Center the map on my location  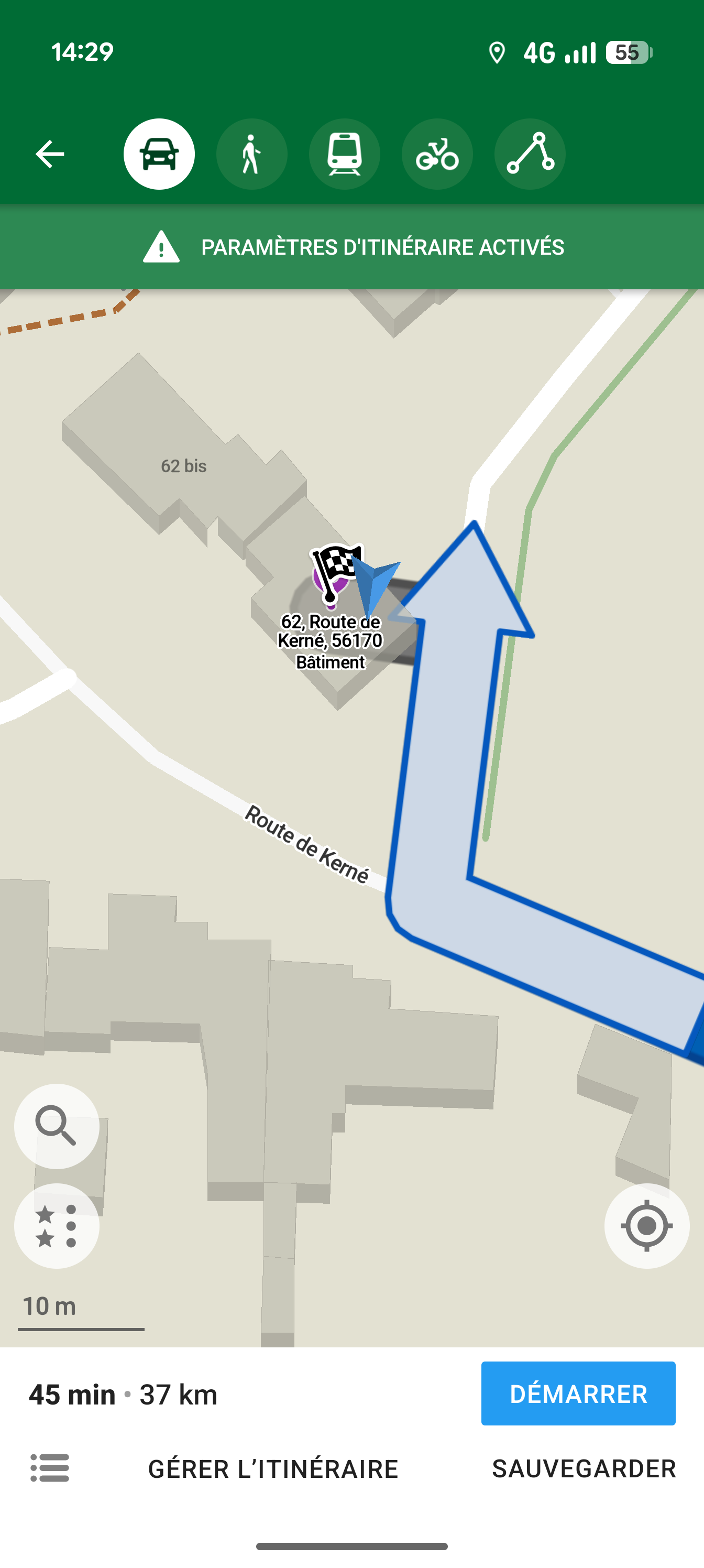[x=646, y=1225]
